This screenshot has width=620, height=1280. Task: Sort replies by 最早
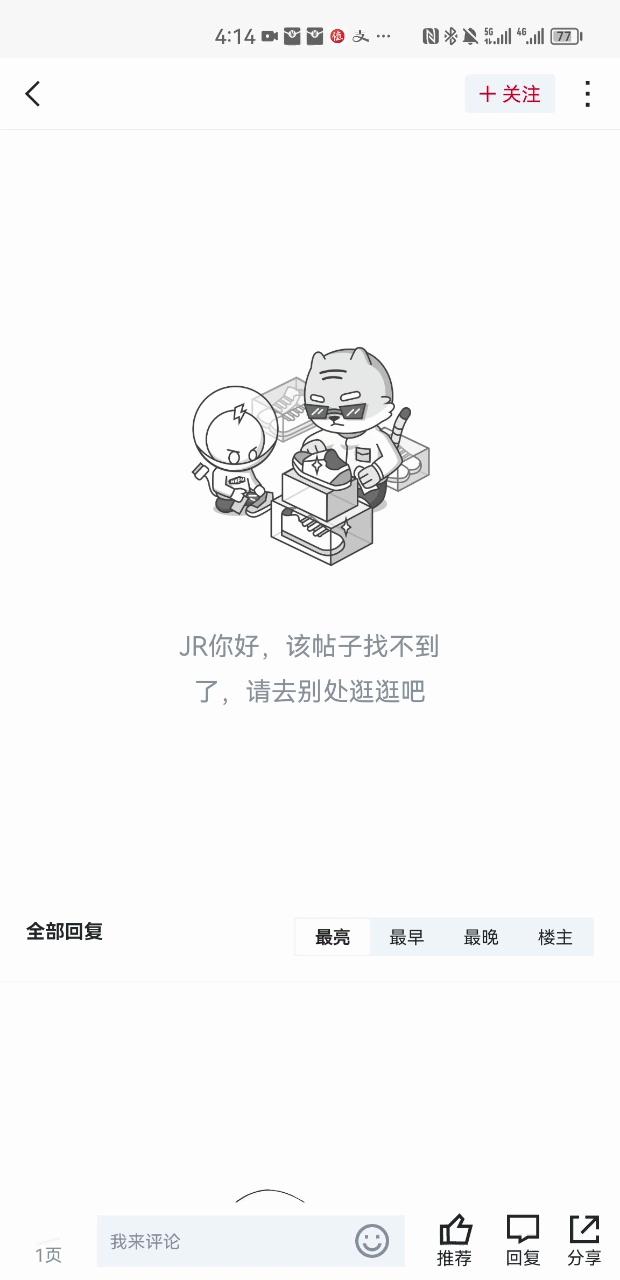[407, 937]
